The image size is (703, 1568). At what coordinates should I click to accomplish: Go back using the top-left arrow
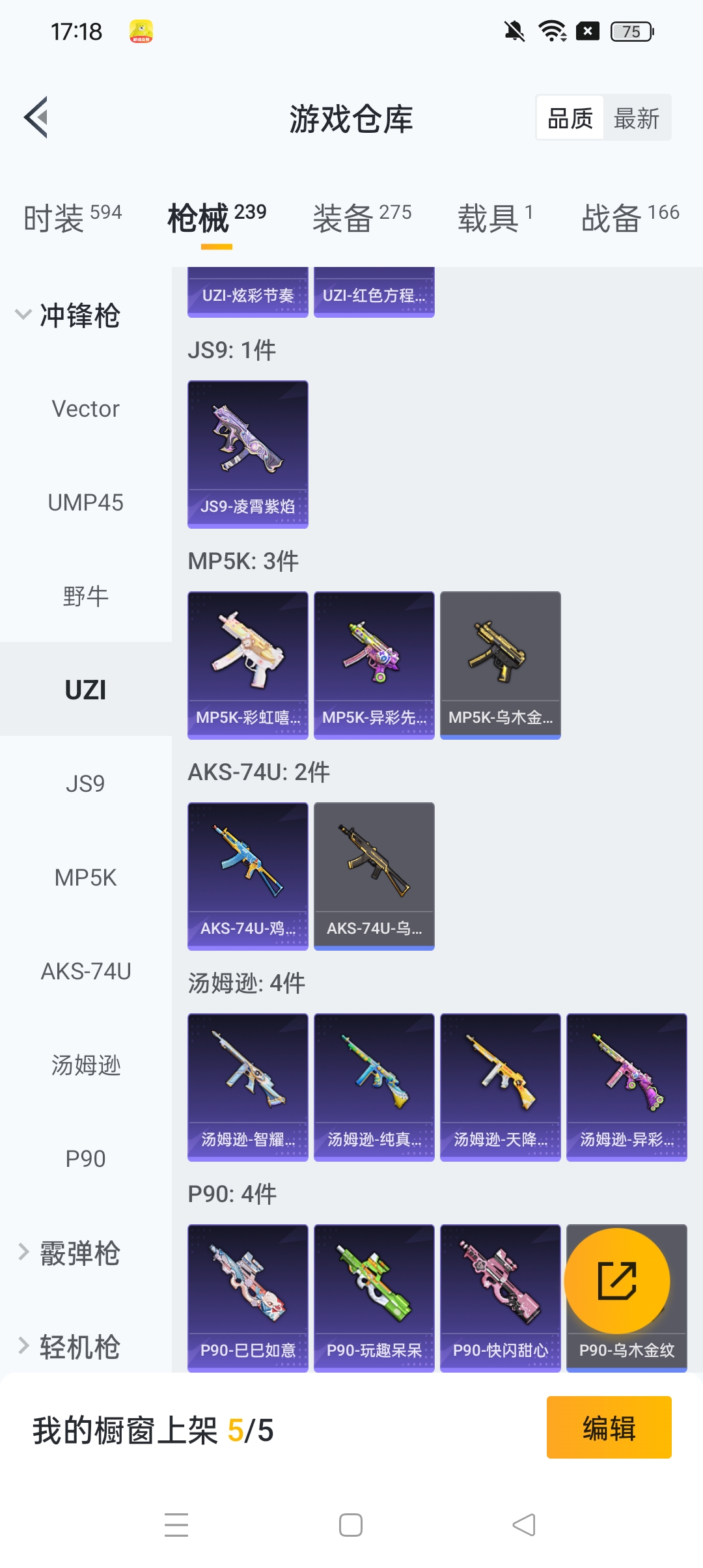pos(37,118)
